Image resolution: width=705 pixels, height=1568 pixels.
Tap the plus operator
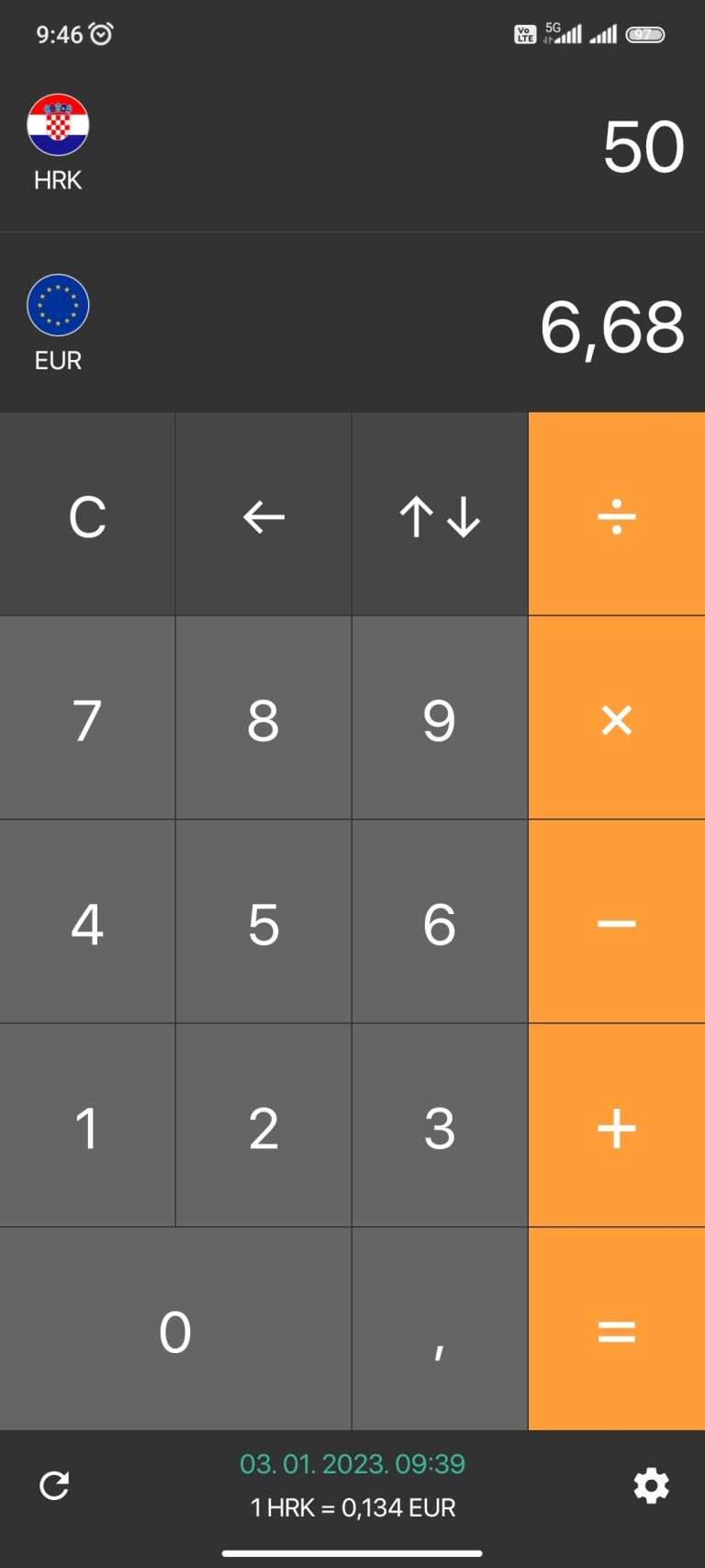coord(617,1126)
